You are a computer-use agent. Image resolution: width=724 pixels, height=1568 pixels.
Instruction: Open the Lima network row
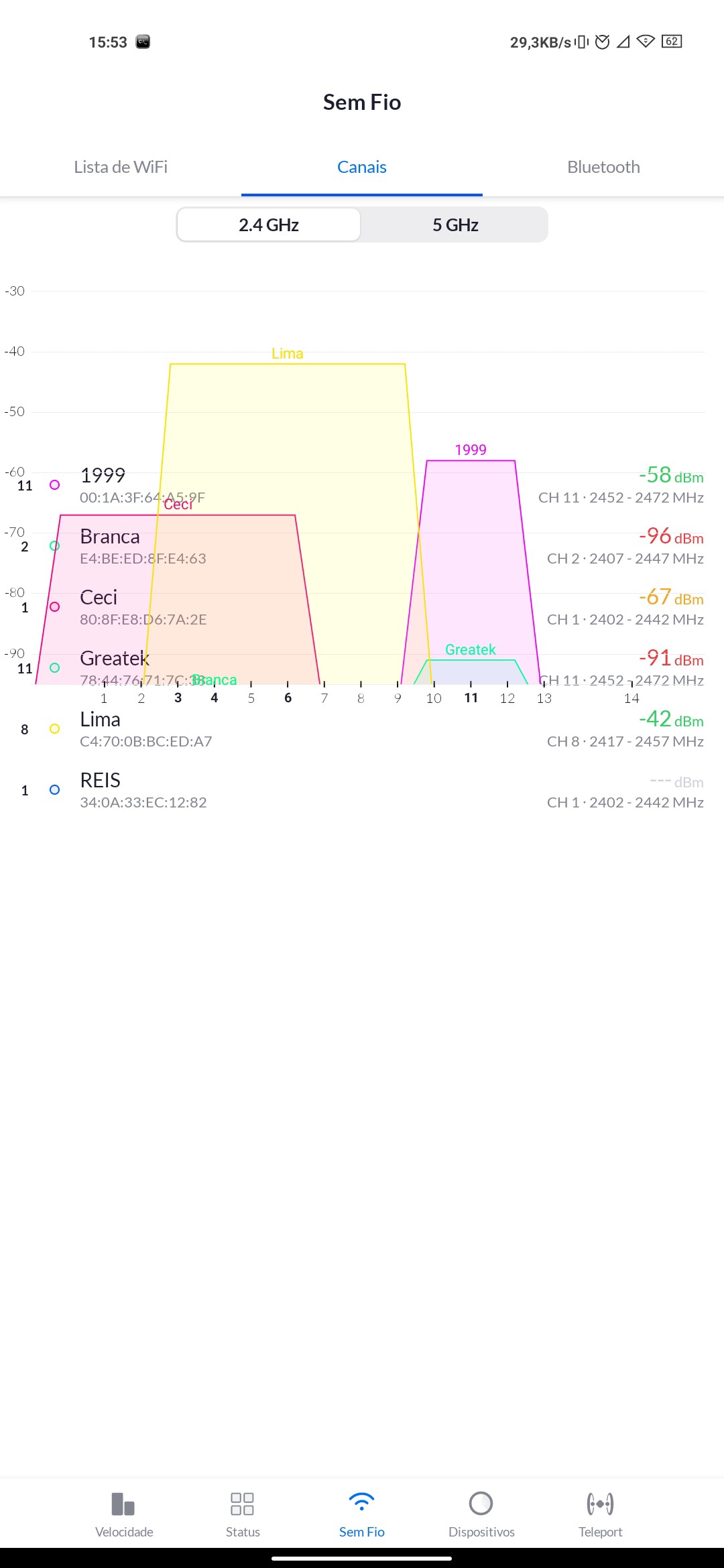tap(362, 729)
